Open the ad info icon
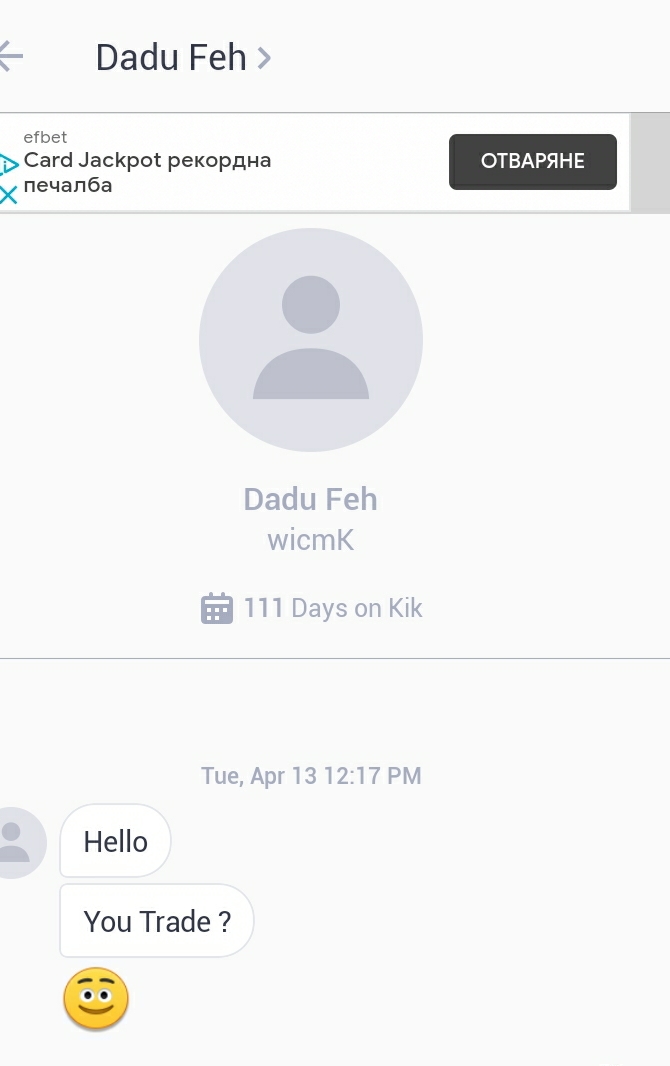670x1066 pixels. click(x=8, y=165)
